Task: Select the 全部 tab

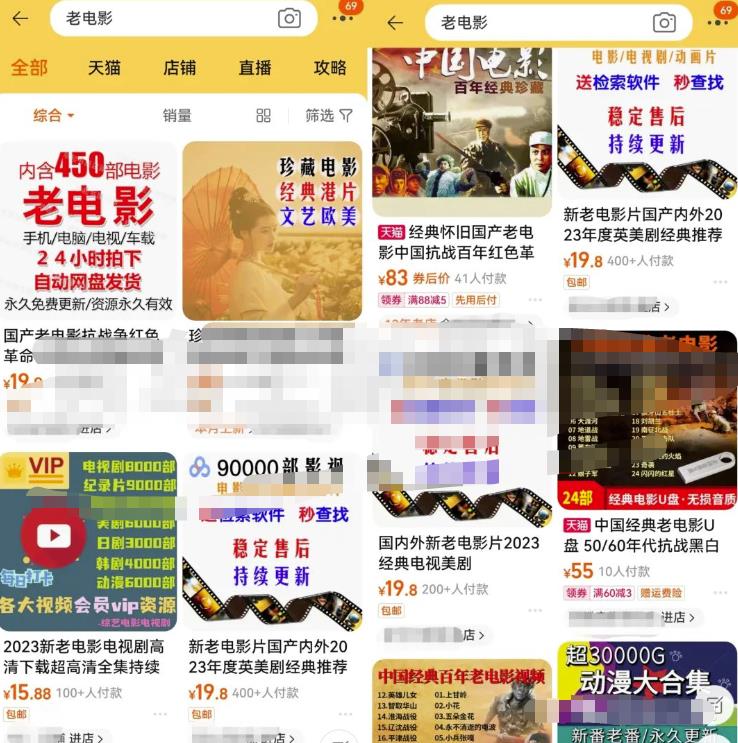Action: tap(29, 68)
